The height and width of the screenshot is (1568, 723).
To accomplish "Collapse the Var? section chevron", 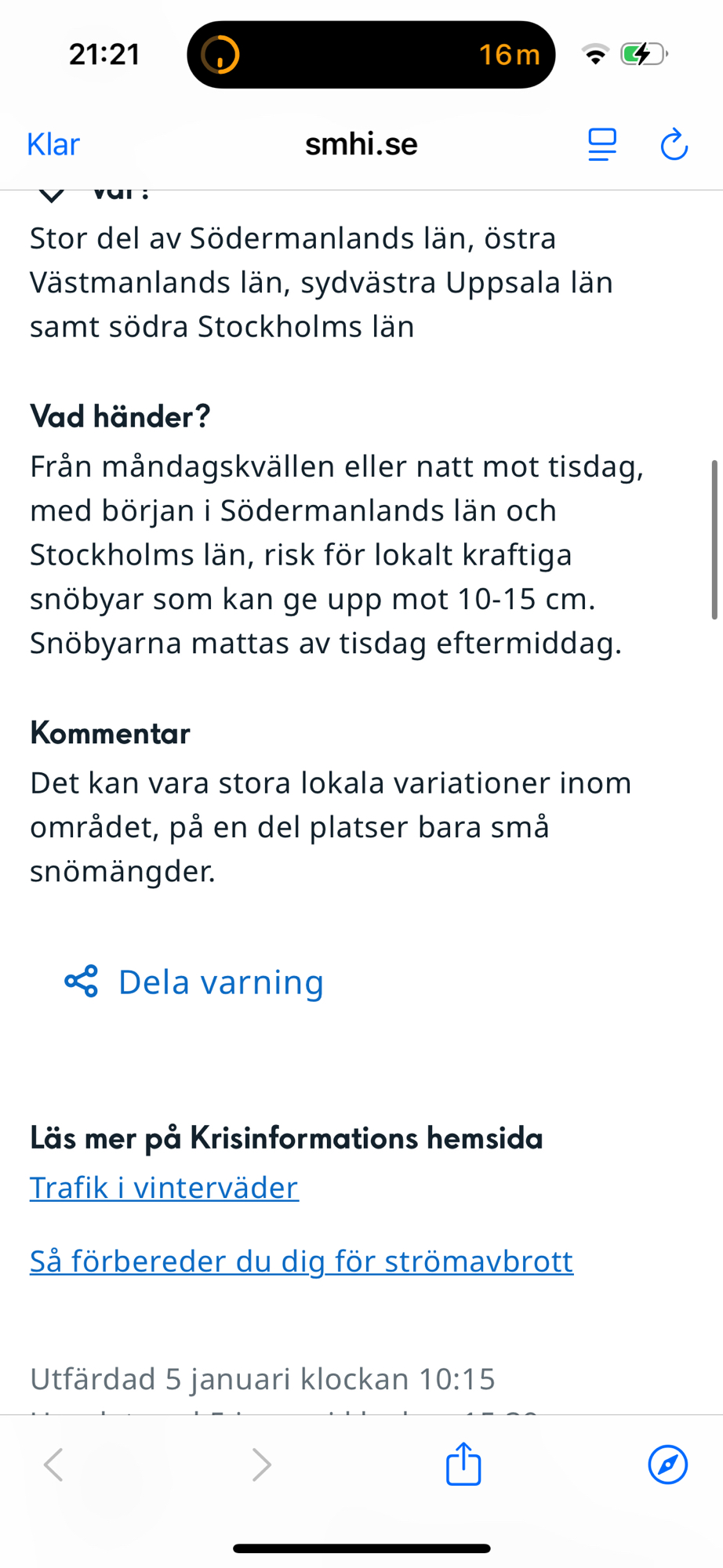I will [x=52, y=194].
